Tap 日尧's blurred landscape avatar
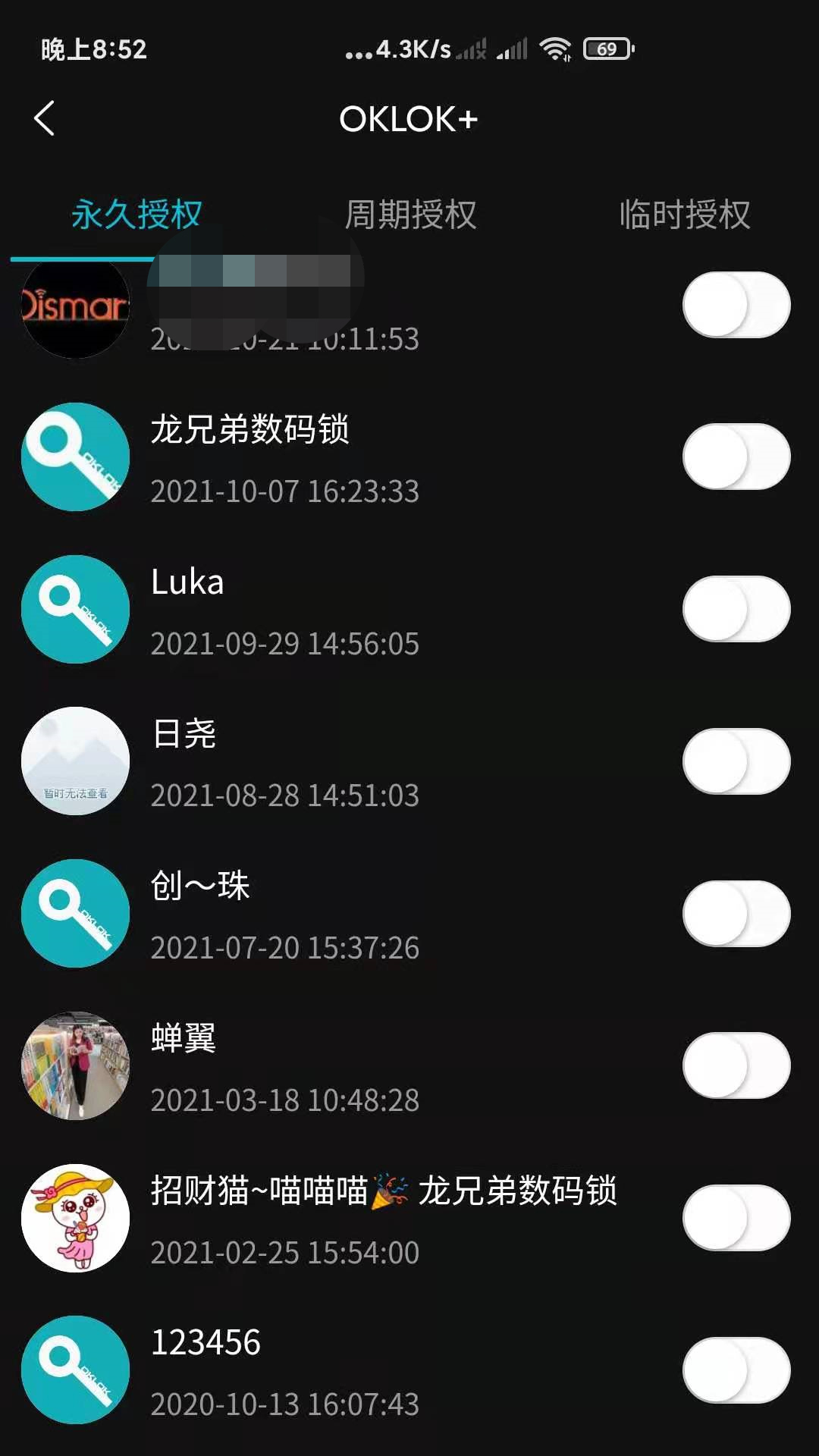The height and width of the screenshot is (1456, 819). [x=74, y=761]
